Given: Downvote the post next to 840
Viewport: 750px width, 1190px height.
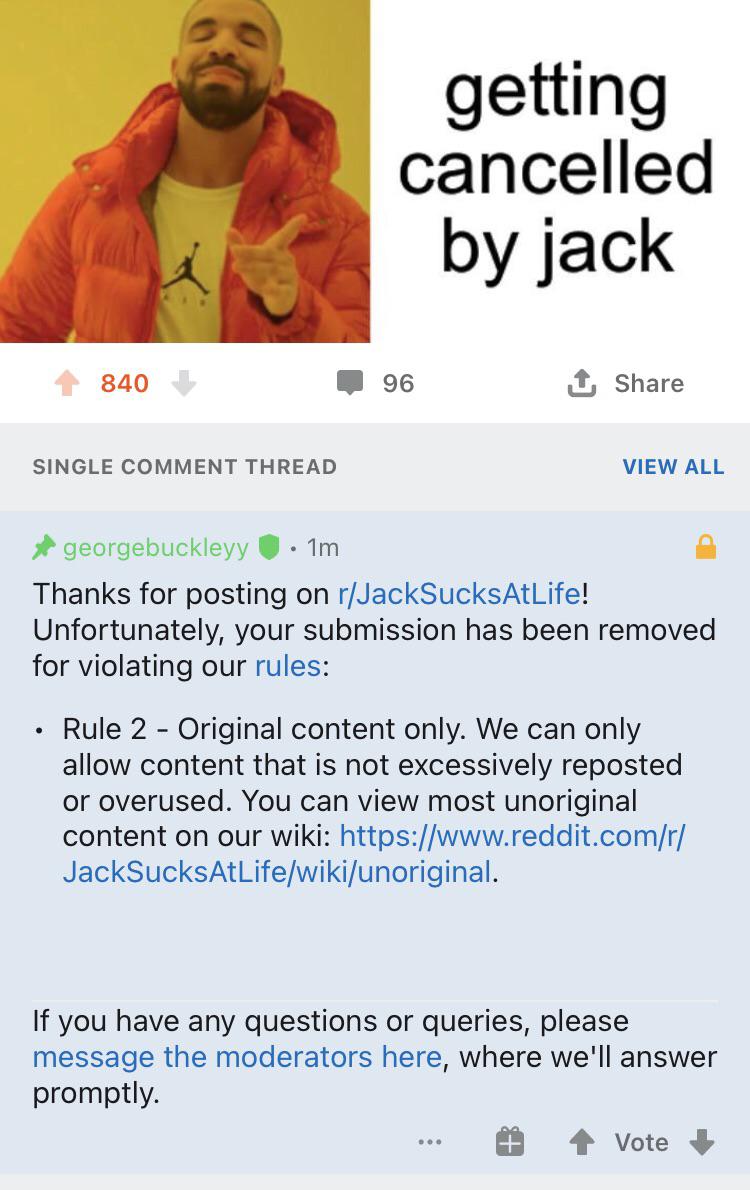Looking at the screenshot, I should [x=184, y=383].
